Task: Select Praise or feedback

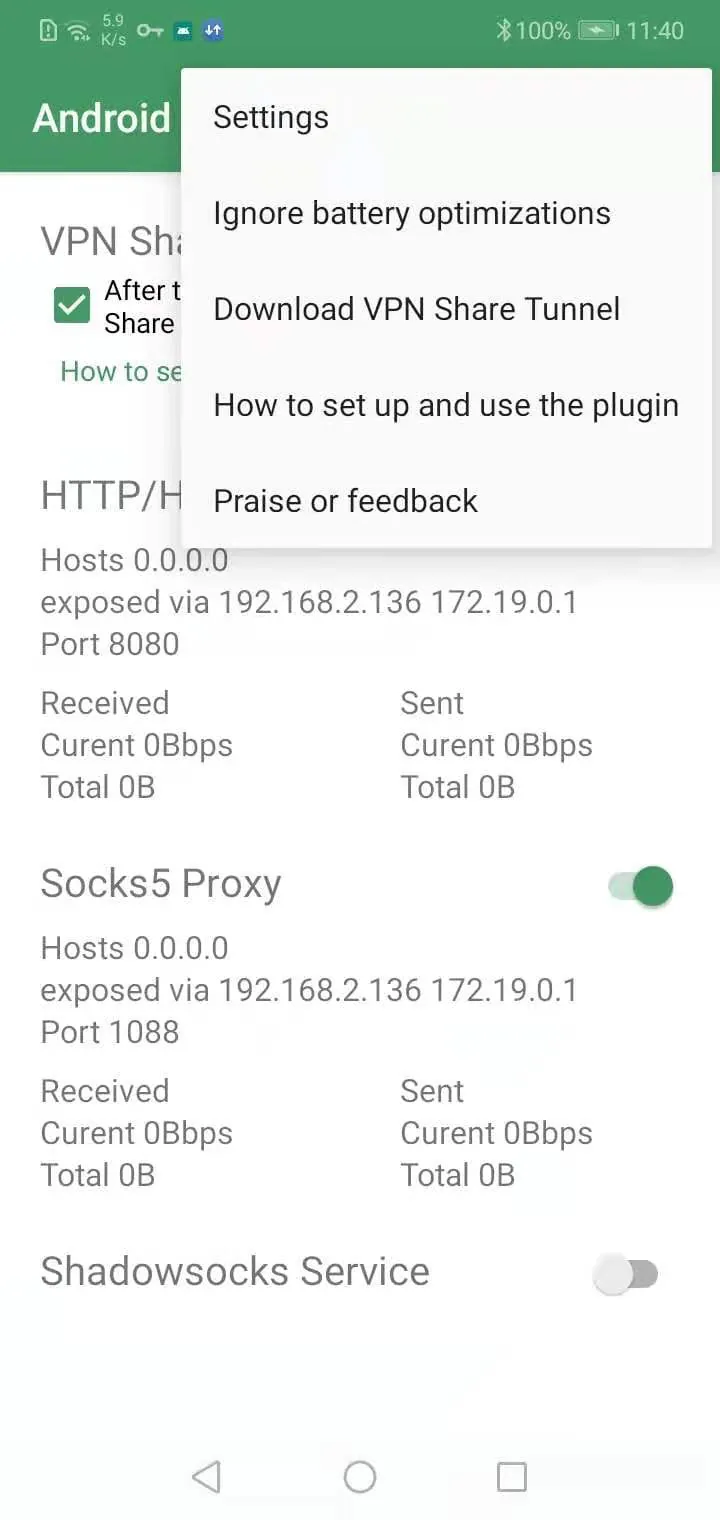Action: [345, 500]
